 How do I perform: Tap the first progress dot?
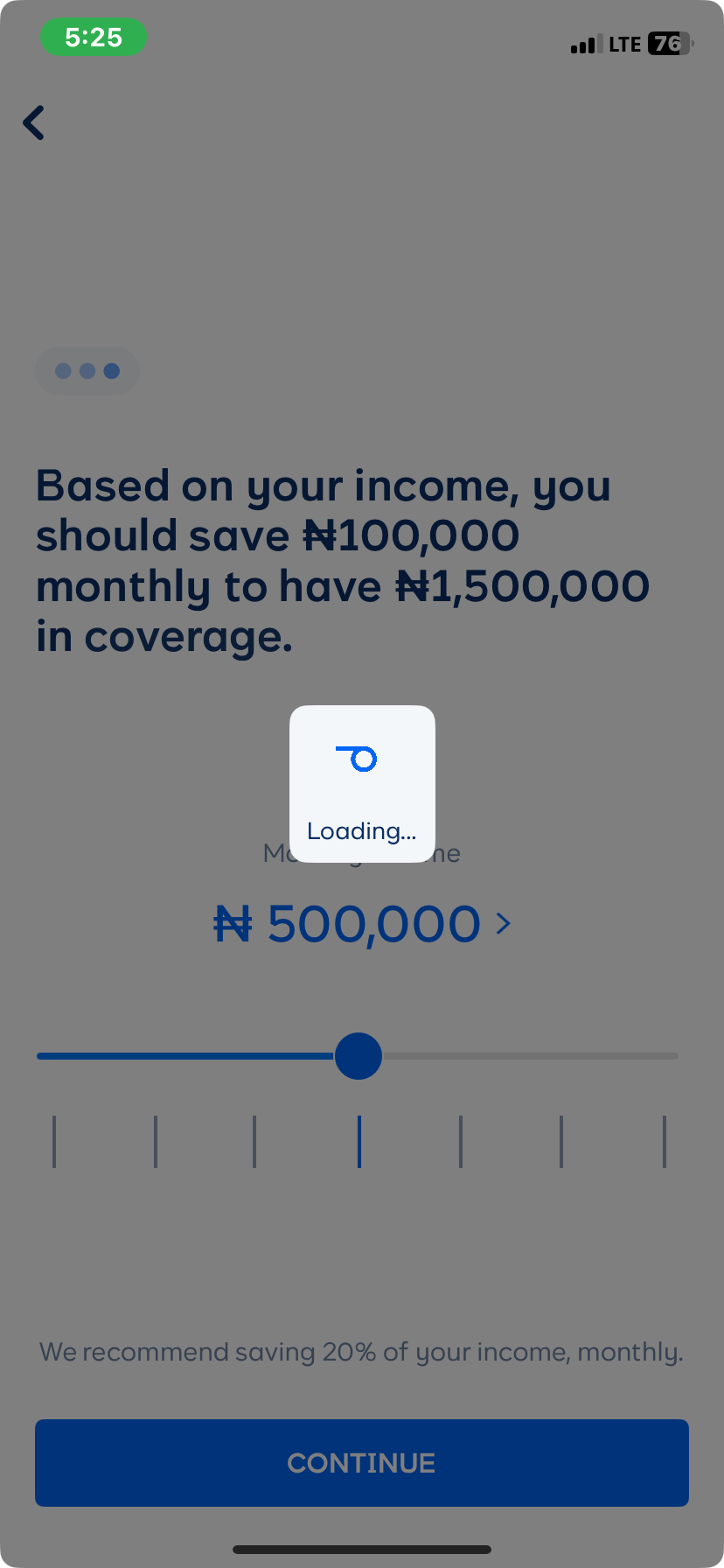coord(61,370)
